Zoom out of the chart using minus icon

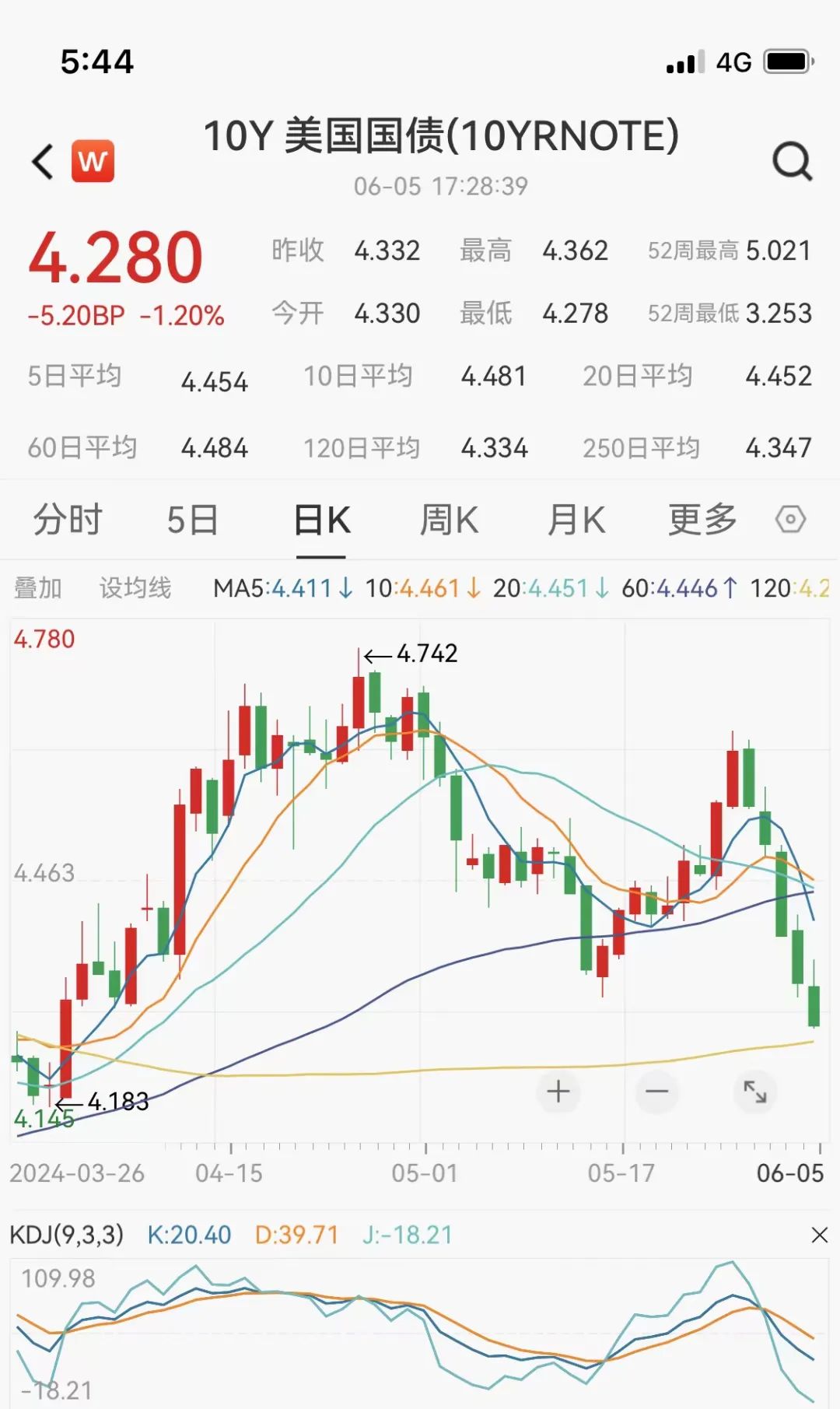click(x=657, y=1092)
